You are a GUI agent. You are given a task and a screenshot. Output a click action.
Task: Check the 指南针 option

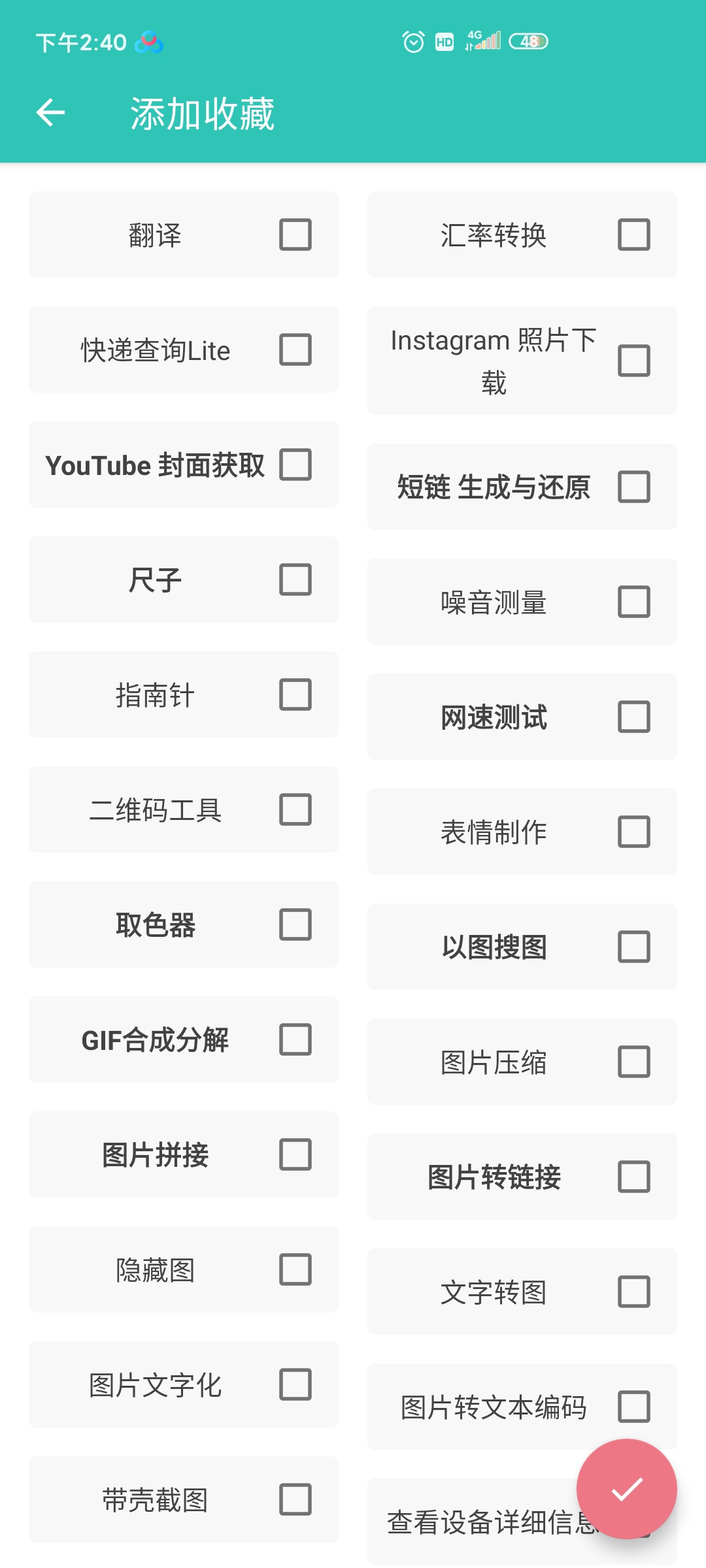pyautogui.click(x=295, y=696)
